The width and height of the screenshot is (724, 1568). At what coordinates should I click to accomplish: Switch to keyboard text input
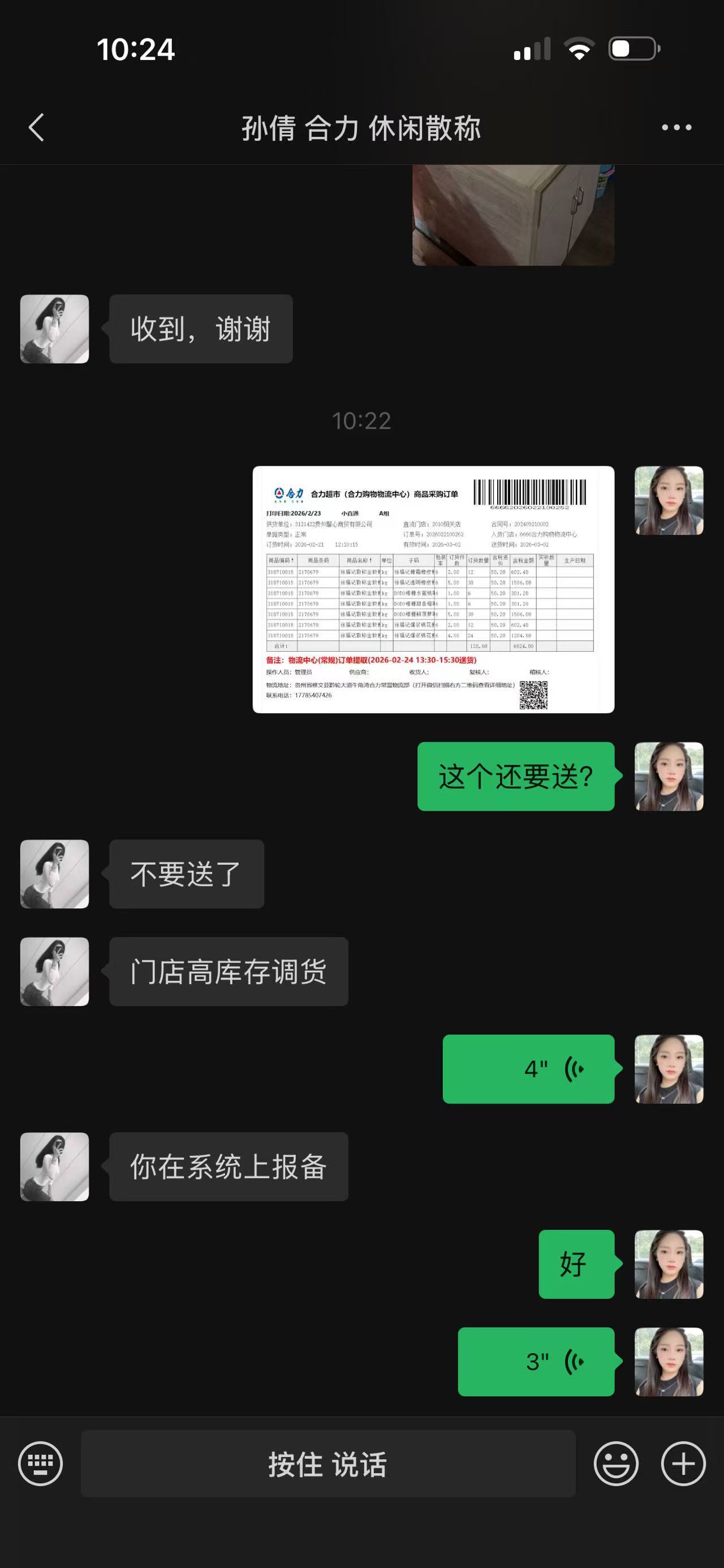tap(40, 1464)
